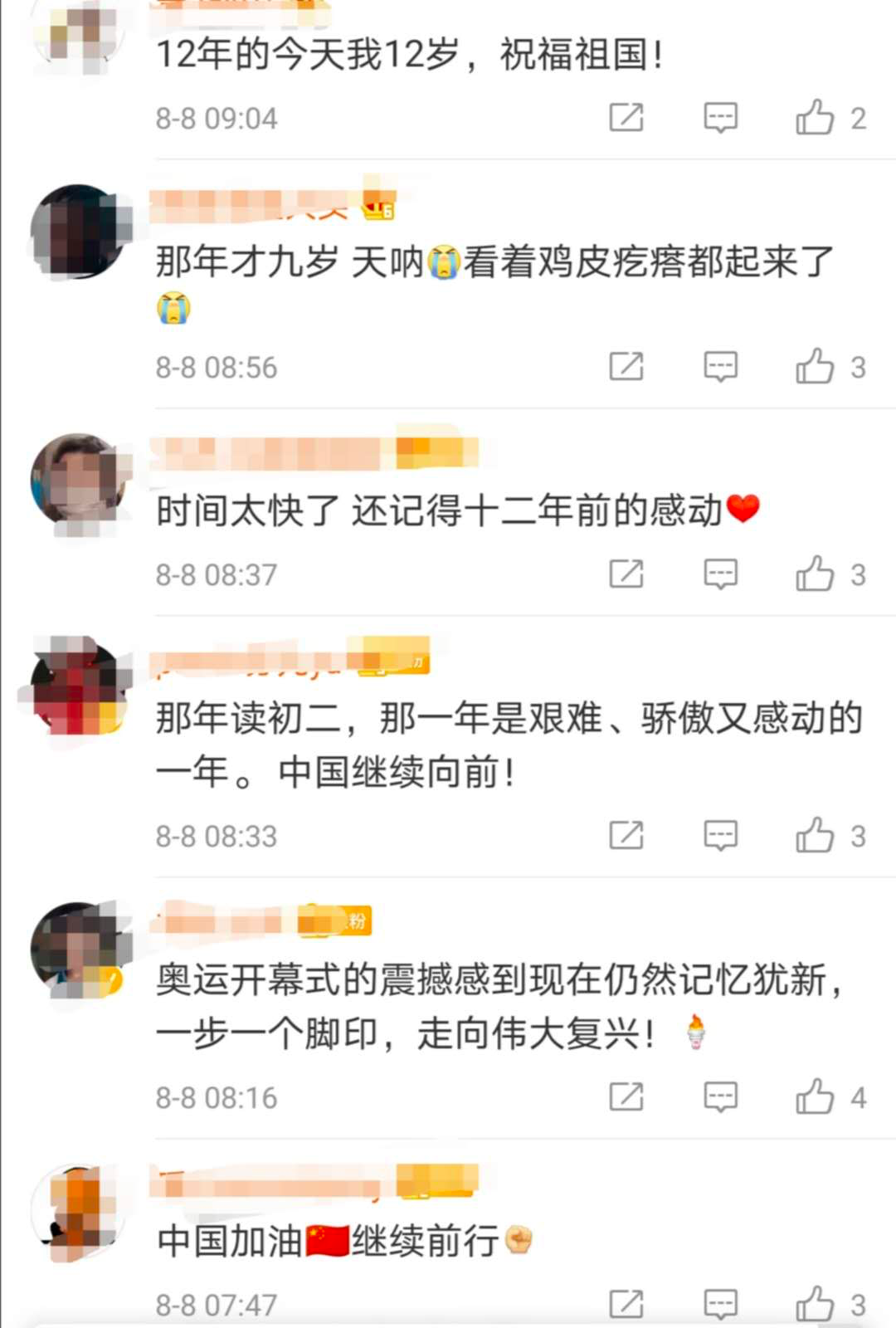Repost the comment posted at 8-8 08:33
The height and width of the screenshot is (1328, 896).
click(x=626, y=835)
